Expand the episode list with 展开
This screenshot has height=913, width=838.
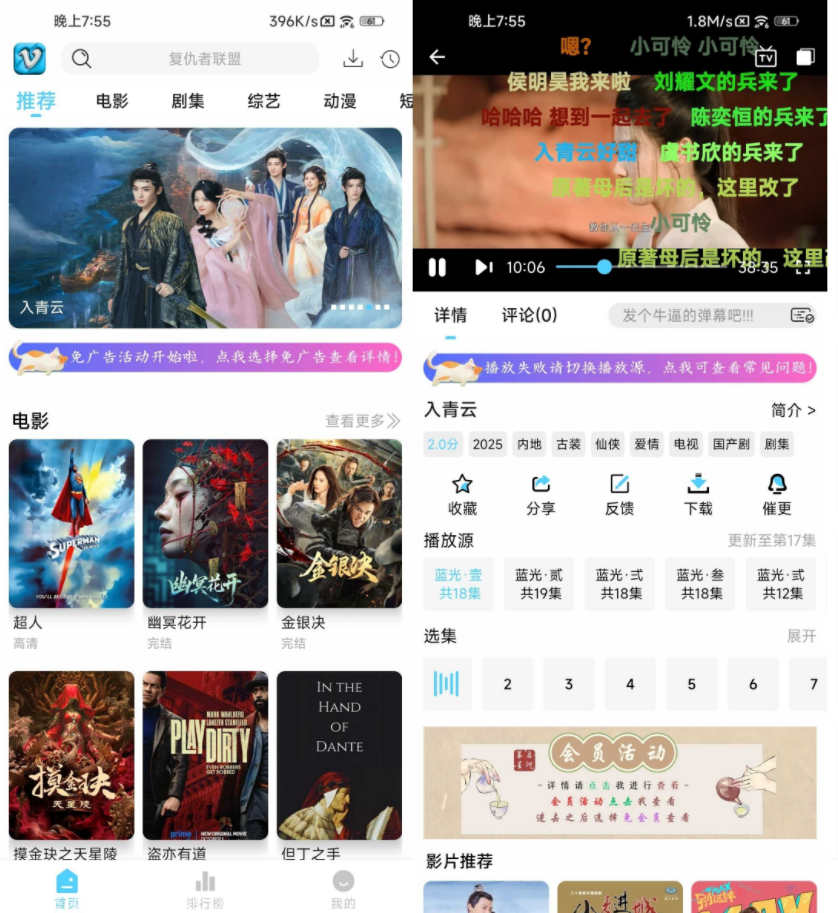(x=801, y=636)
